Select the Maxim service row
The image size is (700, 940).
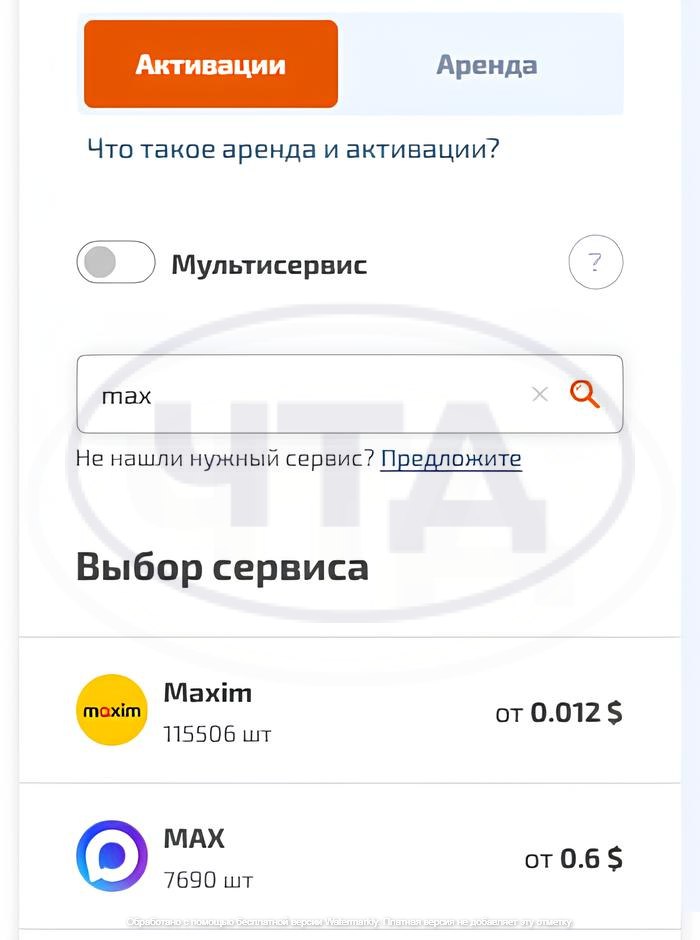[x=349, y=711]
